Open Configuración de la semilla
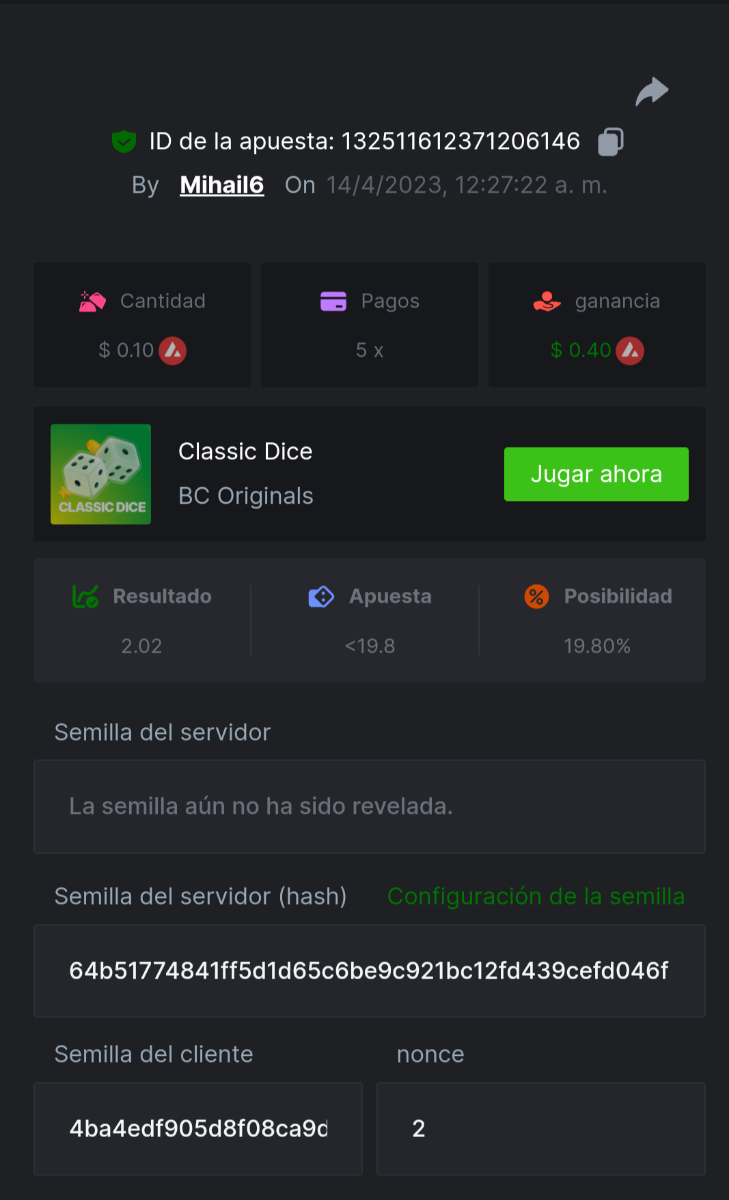Image resolution: width=729 pixels, height=1200 pixels. click(536, 896)
